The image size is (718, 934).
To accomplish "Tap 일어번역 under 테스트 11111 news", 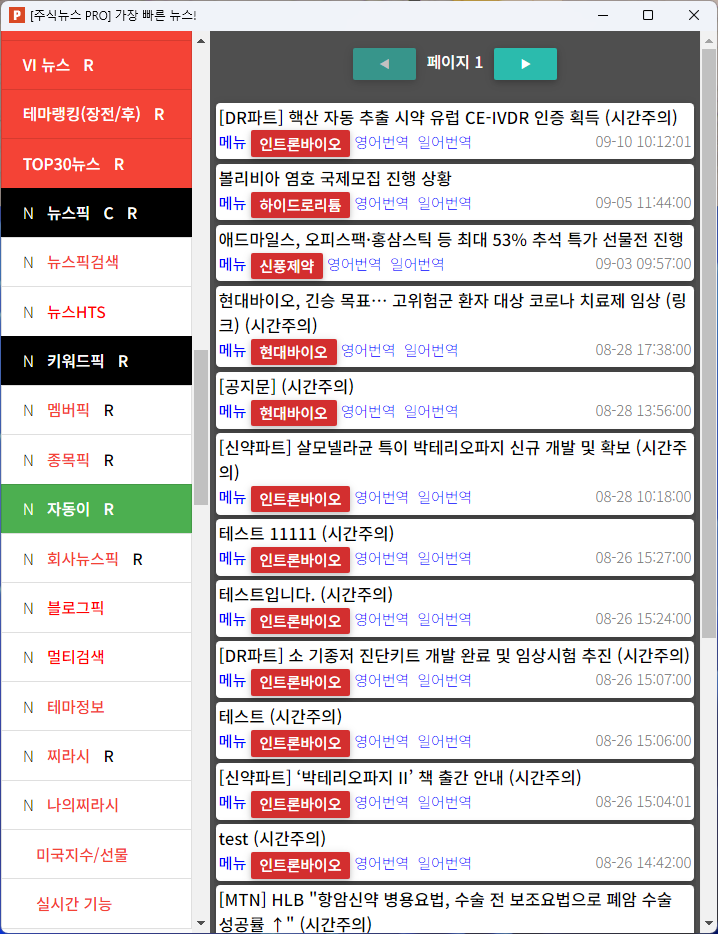I will click(x=444, y=559).
